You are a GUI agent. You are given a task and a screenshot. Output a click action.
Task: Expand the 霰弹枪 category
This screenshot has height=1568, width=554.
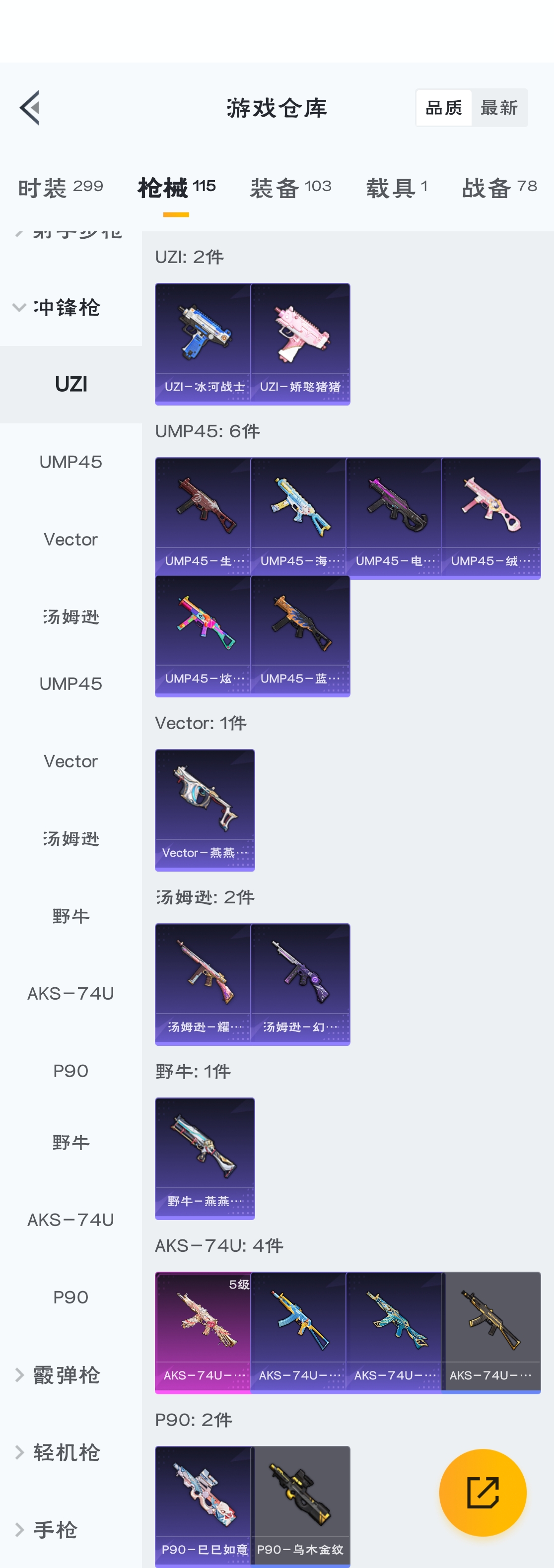[x=58, y=1375]
